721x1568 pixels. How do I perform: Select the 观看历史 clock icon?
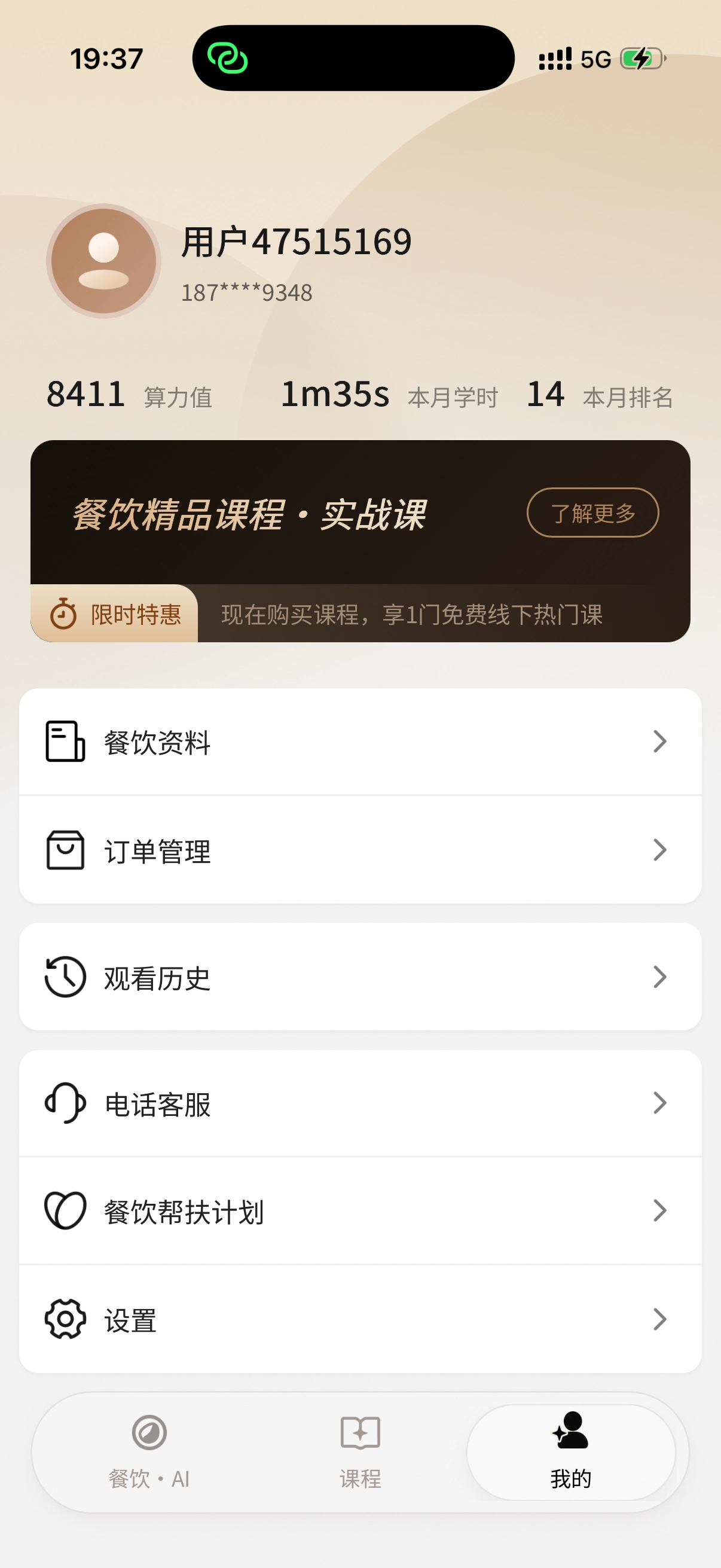65,977
